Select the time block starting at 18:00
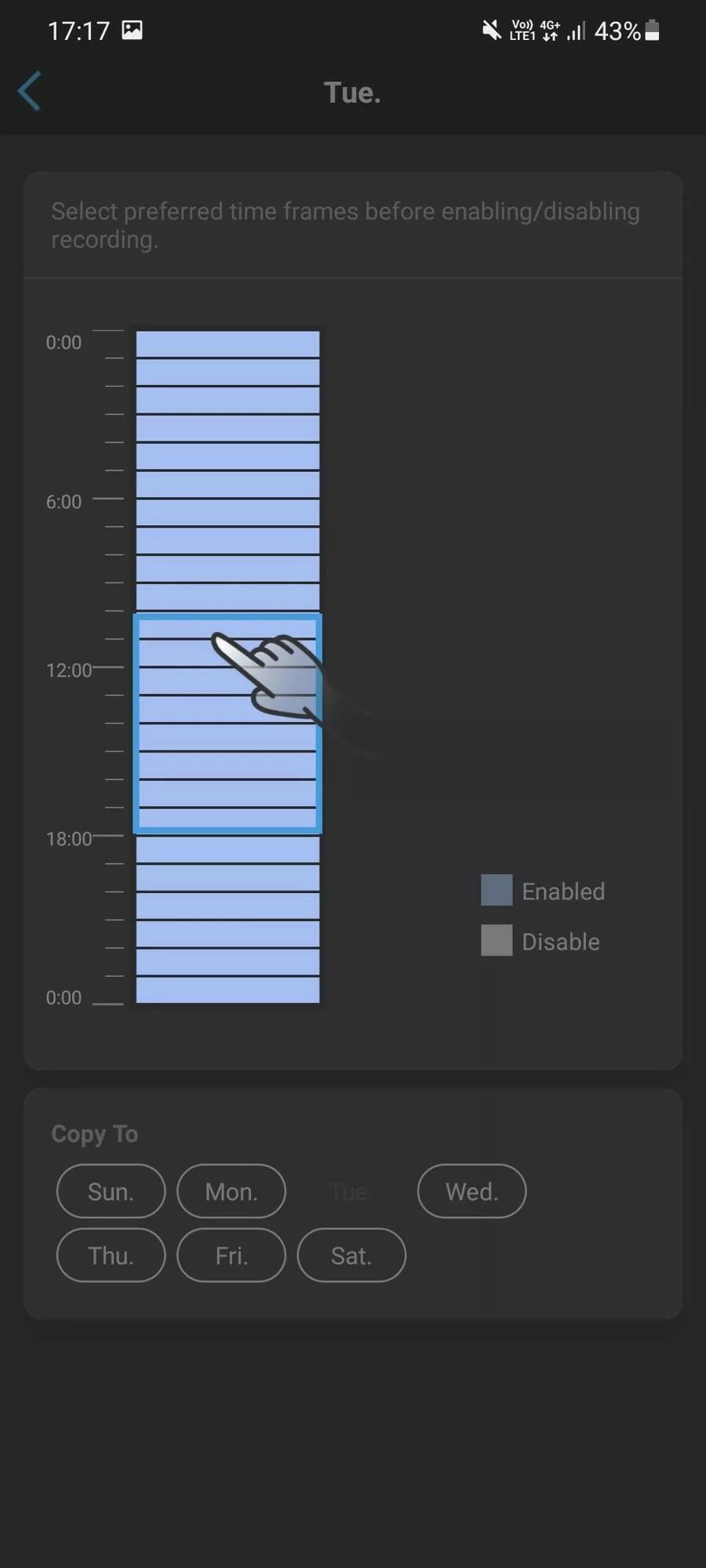Image resolution: width=706 pixels, height=1568 pixels. [x=227, y=850]
